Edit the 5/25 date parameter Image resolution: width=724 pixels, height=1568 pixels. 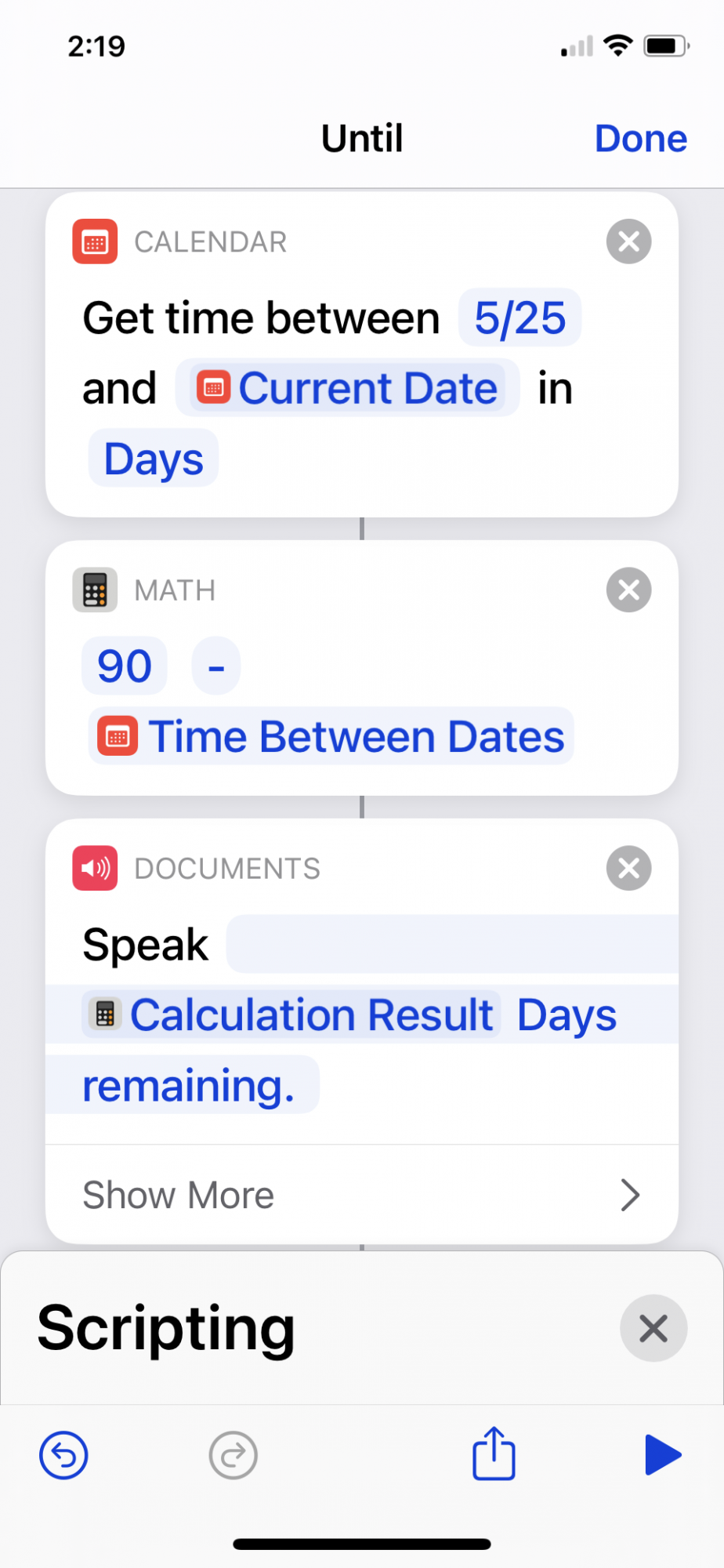click(519, 318)
